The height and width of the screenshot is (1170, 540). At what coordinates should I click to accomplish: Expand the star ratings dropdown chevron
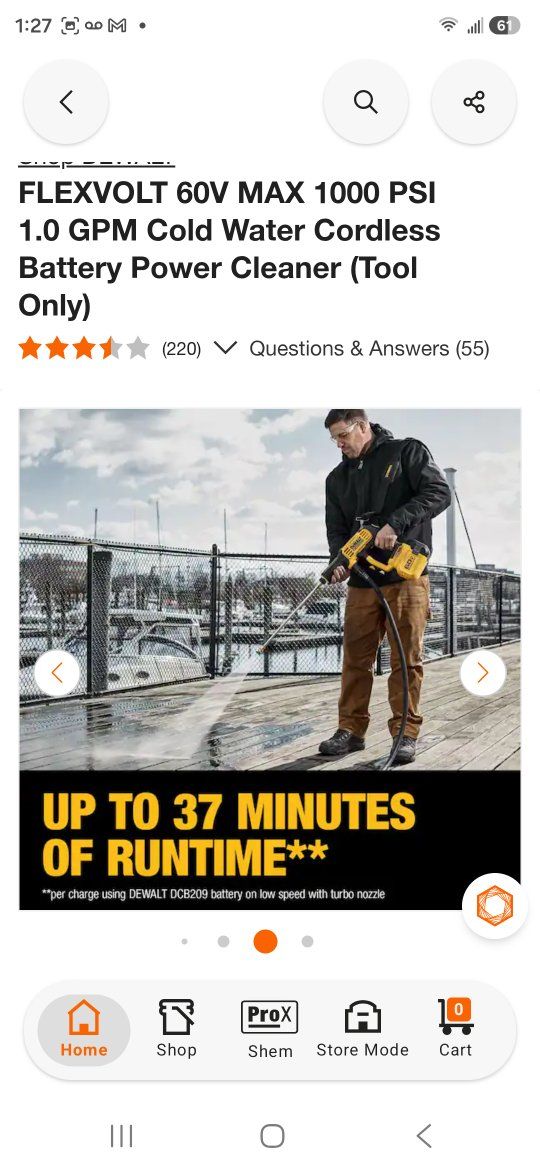point(225,348)
